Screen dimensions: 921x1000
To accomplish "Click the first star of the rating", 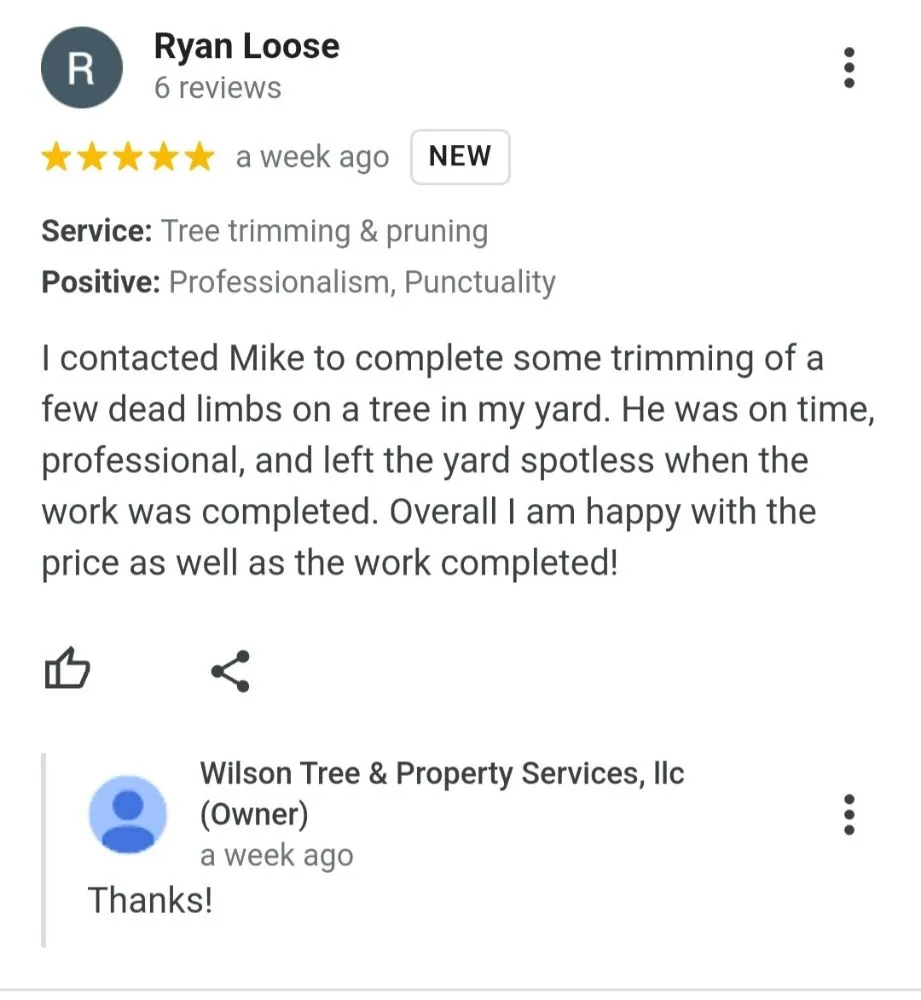I will pyautogui.click(x=57, y=157).
